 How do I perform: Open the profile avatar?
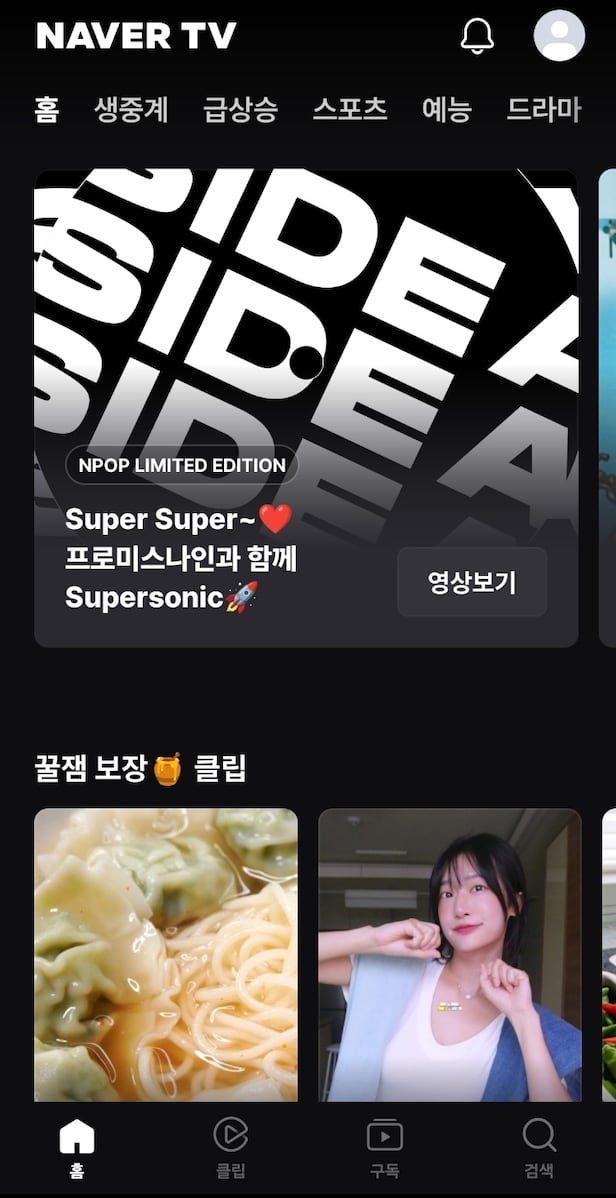pos(559,36)
